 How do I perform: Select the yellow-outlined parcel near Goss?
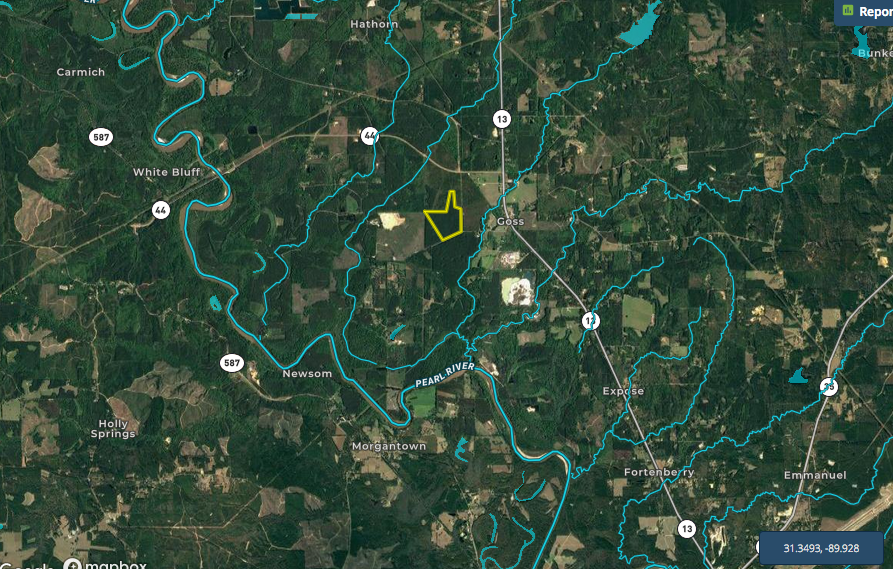point(446,219)
